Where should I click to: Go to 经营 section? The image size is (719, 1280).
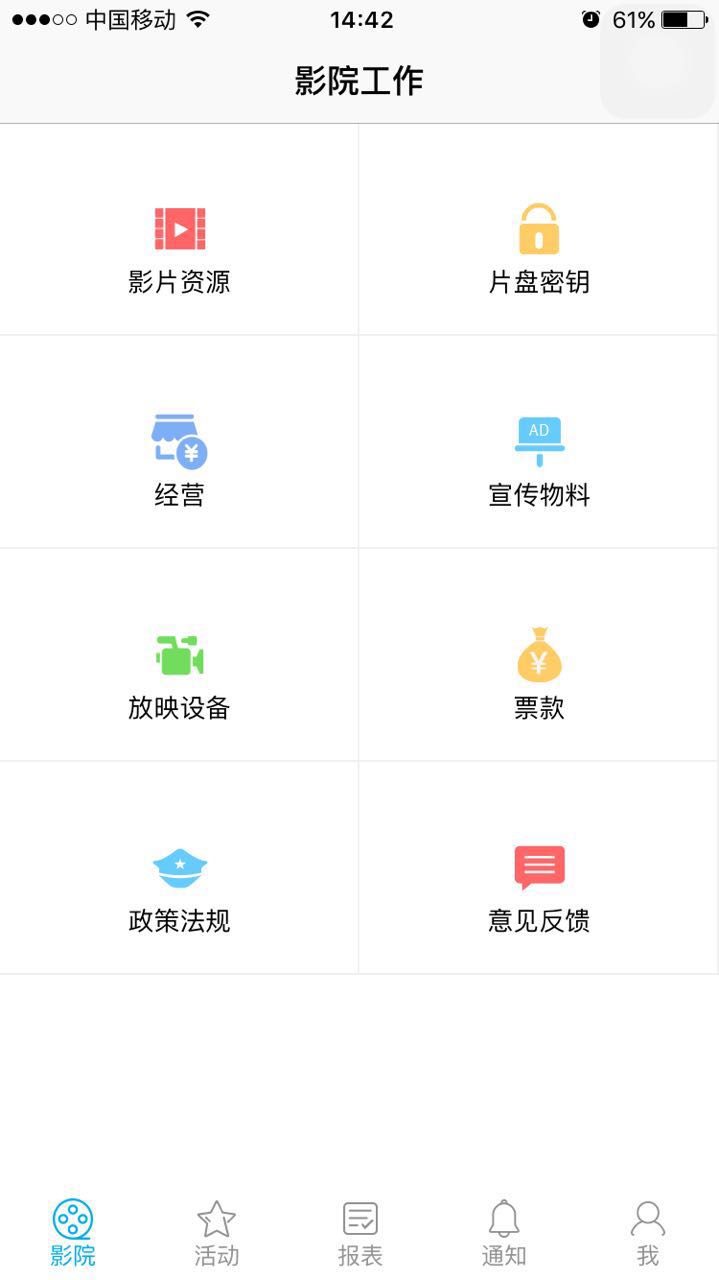click(180, 460)
